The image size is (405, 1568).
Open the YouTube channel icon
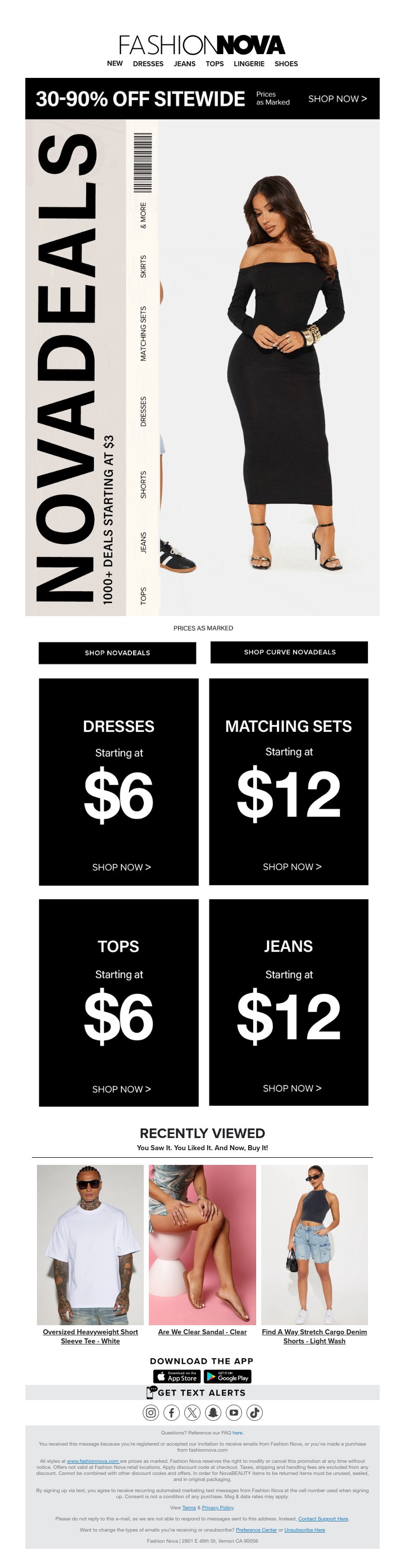[x=233, y=1412]
